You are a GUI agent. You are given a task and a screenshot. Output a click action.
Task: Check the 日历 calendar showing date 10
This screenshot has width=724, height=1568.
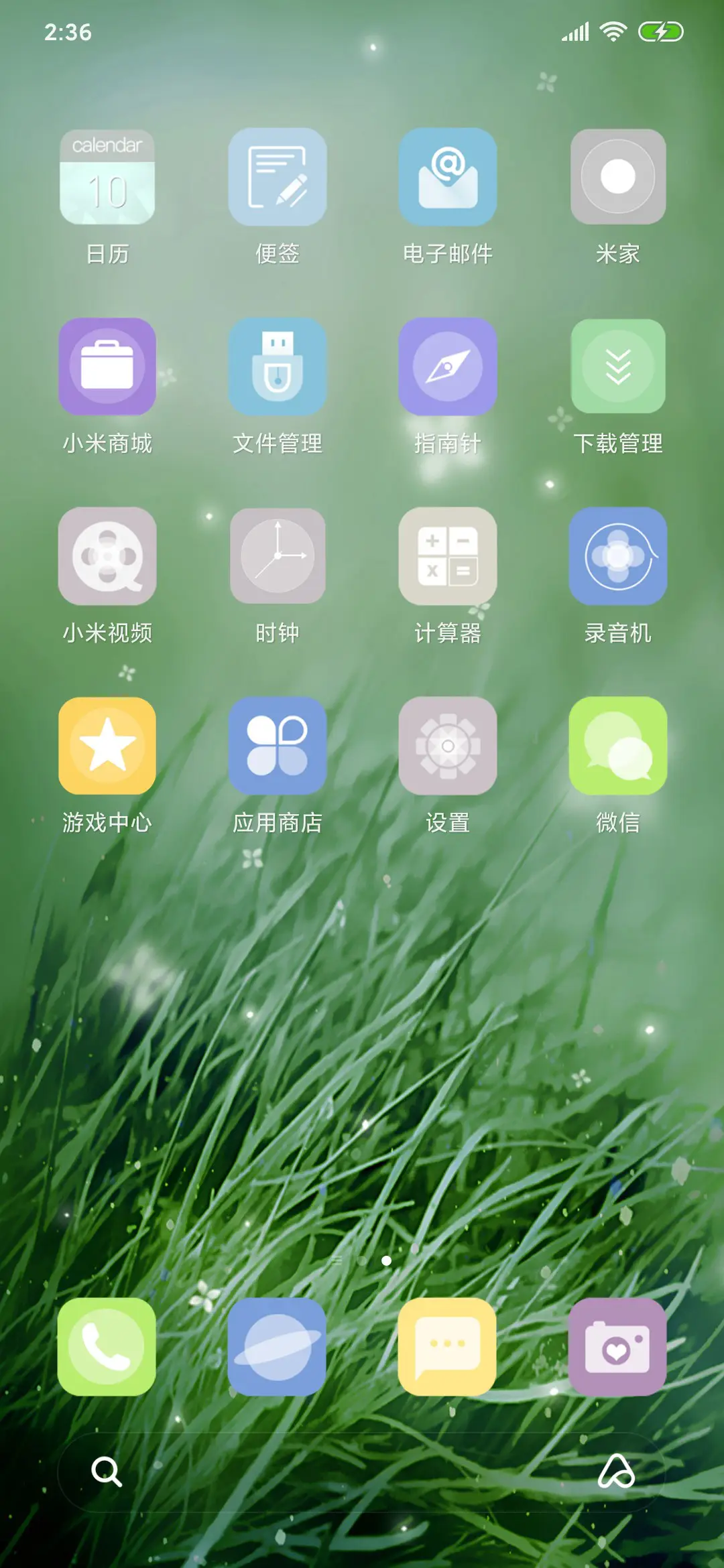coord(107,178)
